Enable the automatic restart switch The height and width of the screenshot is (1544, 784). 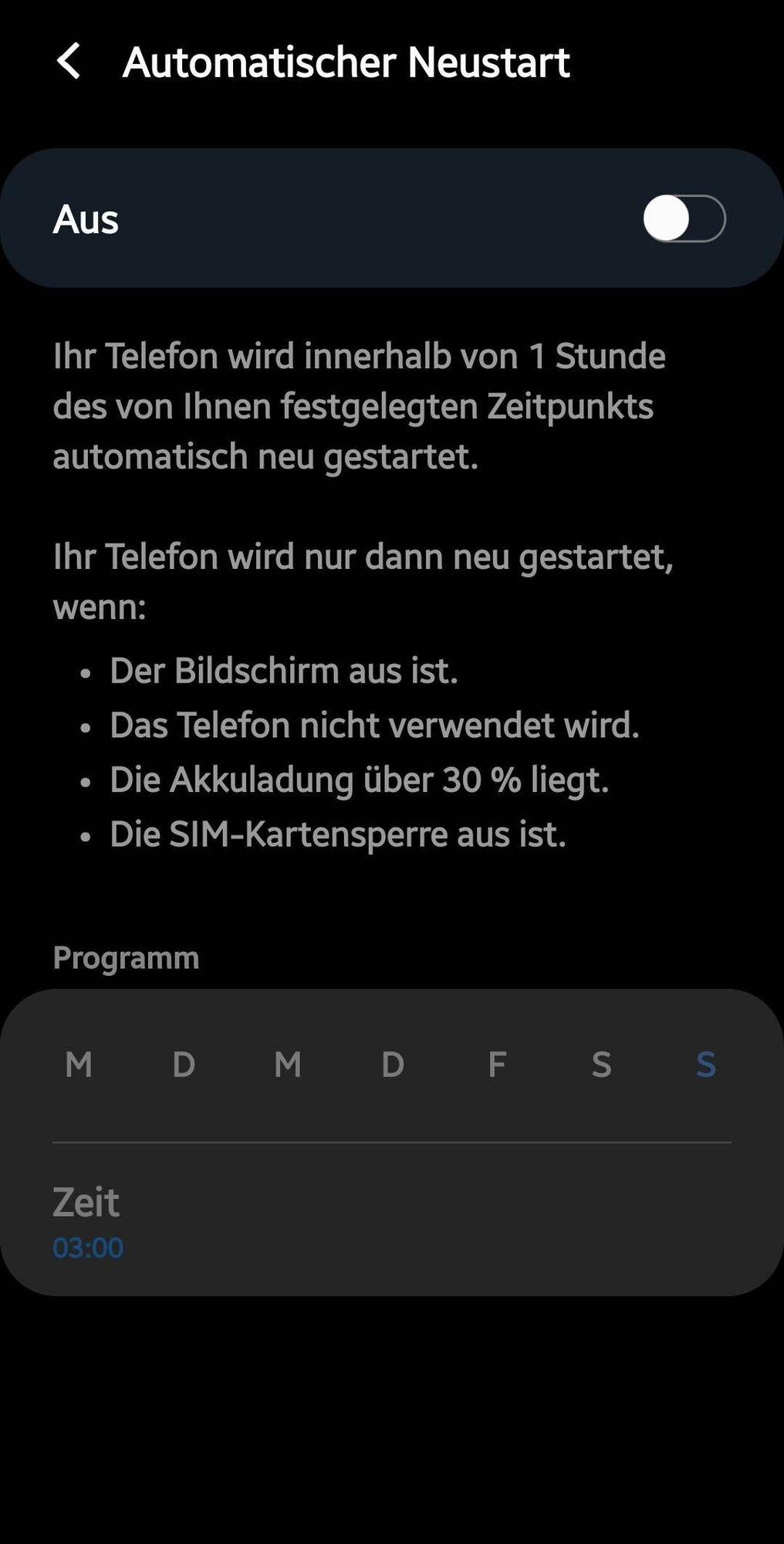pyautogui.click(x=684, y=218)
